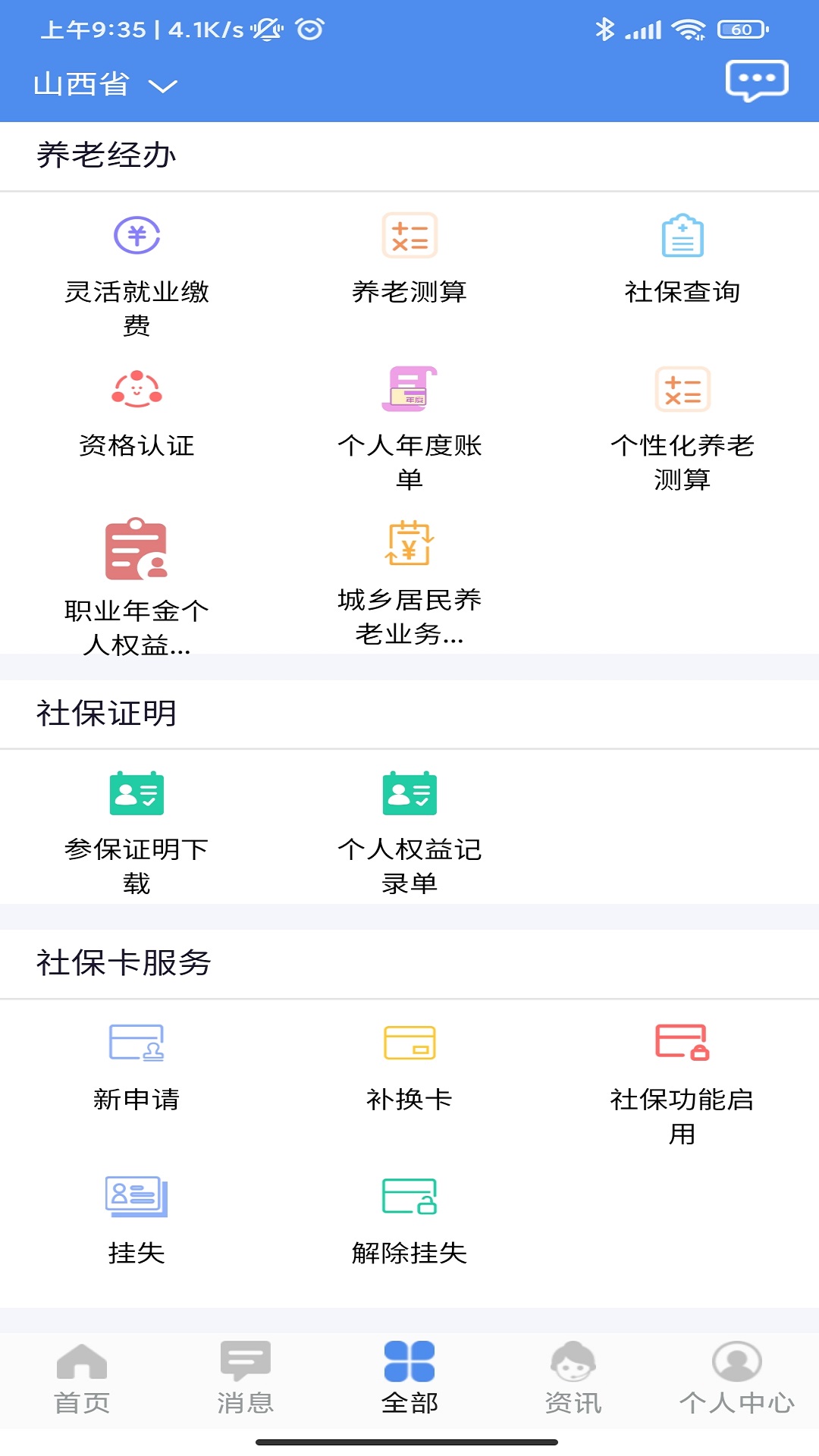Open 个人权益记录单
The image size is (819, 1456).
point(409,831)
